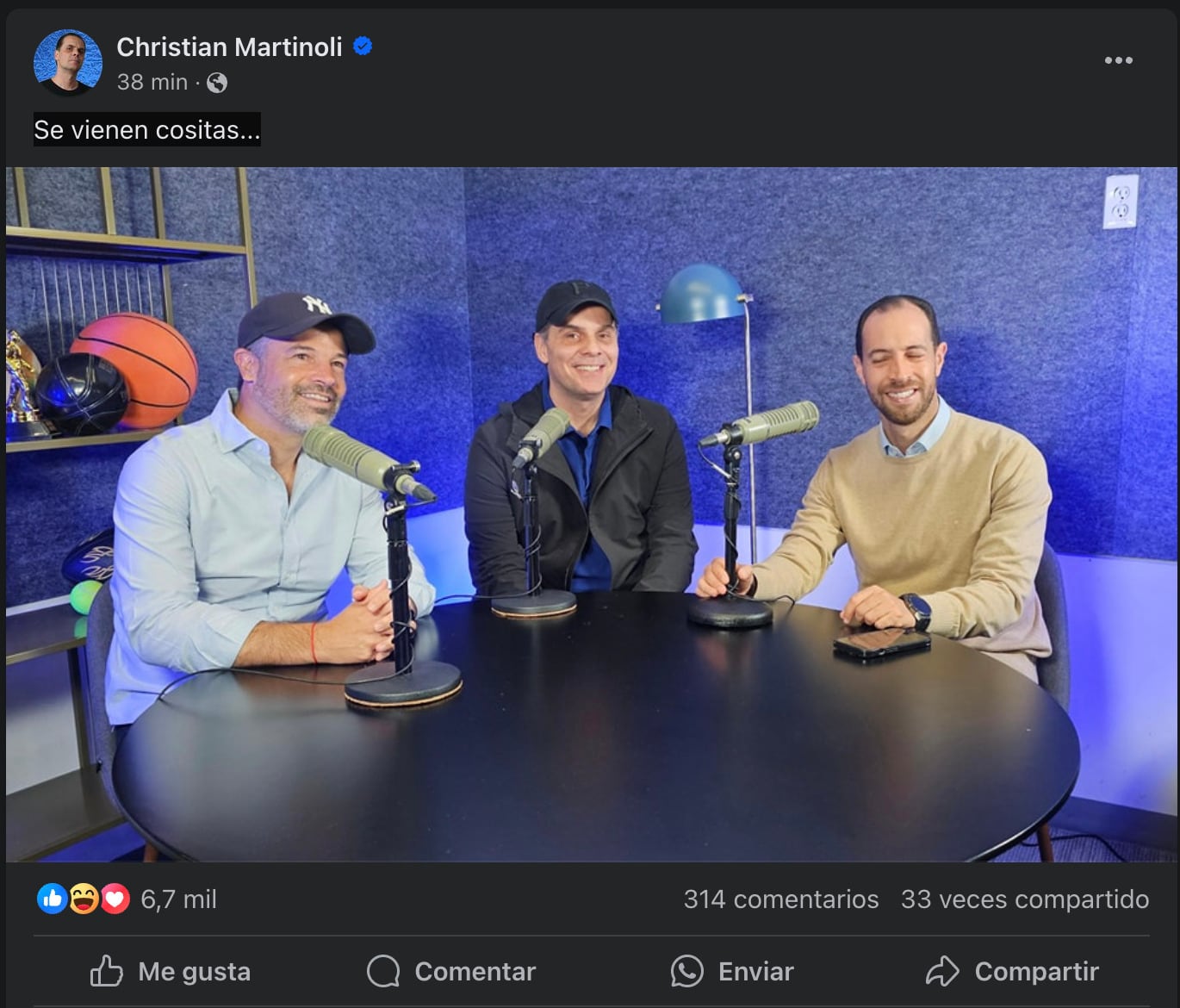The image size is (1180, 1008).
Task: Like the post with Me gusta
Action: pos(171,972)
